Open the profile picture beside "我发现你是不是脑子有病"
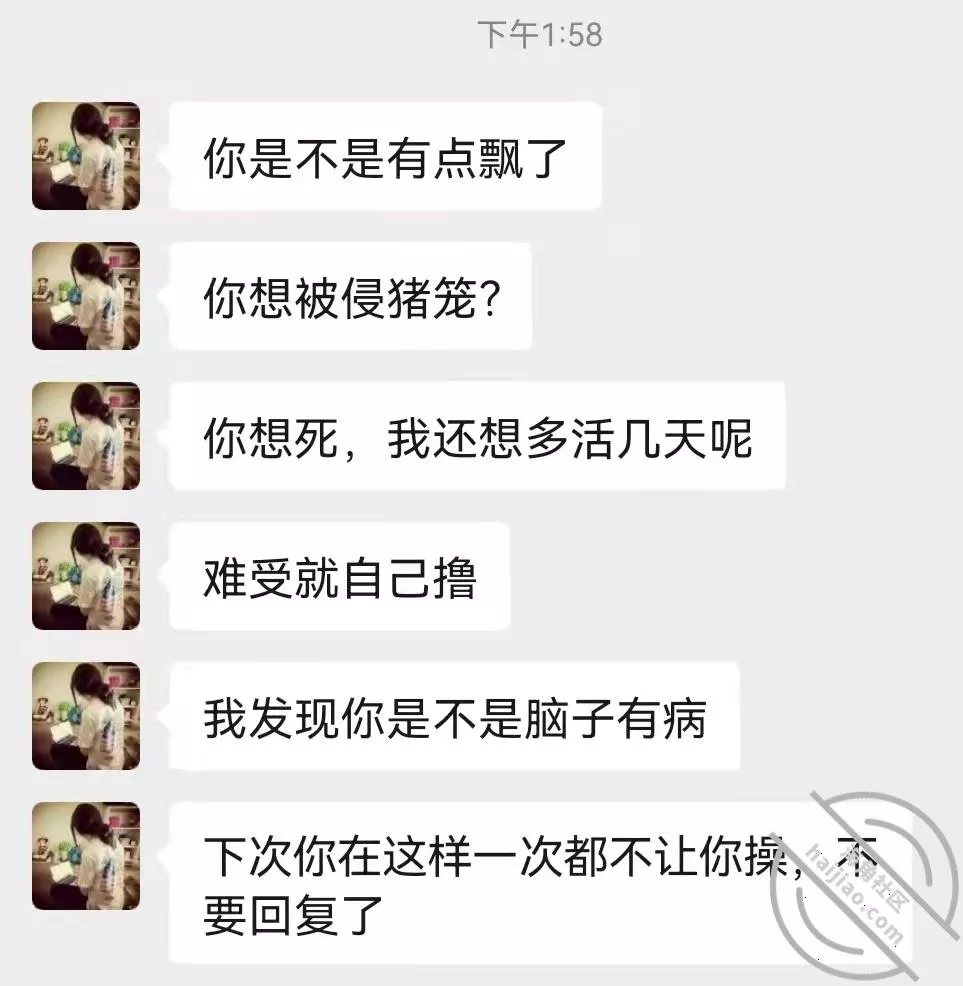963x986 pixels. click(86, 716)
